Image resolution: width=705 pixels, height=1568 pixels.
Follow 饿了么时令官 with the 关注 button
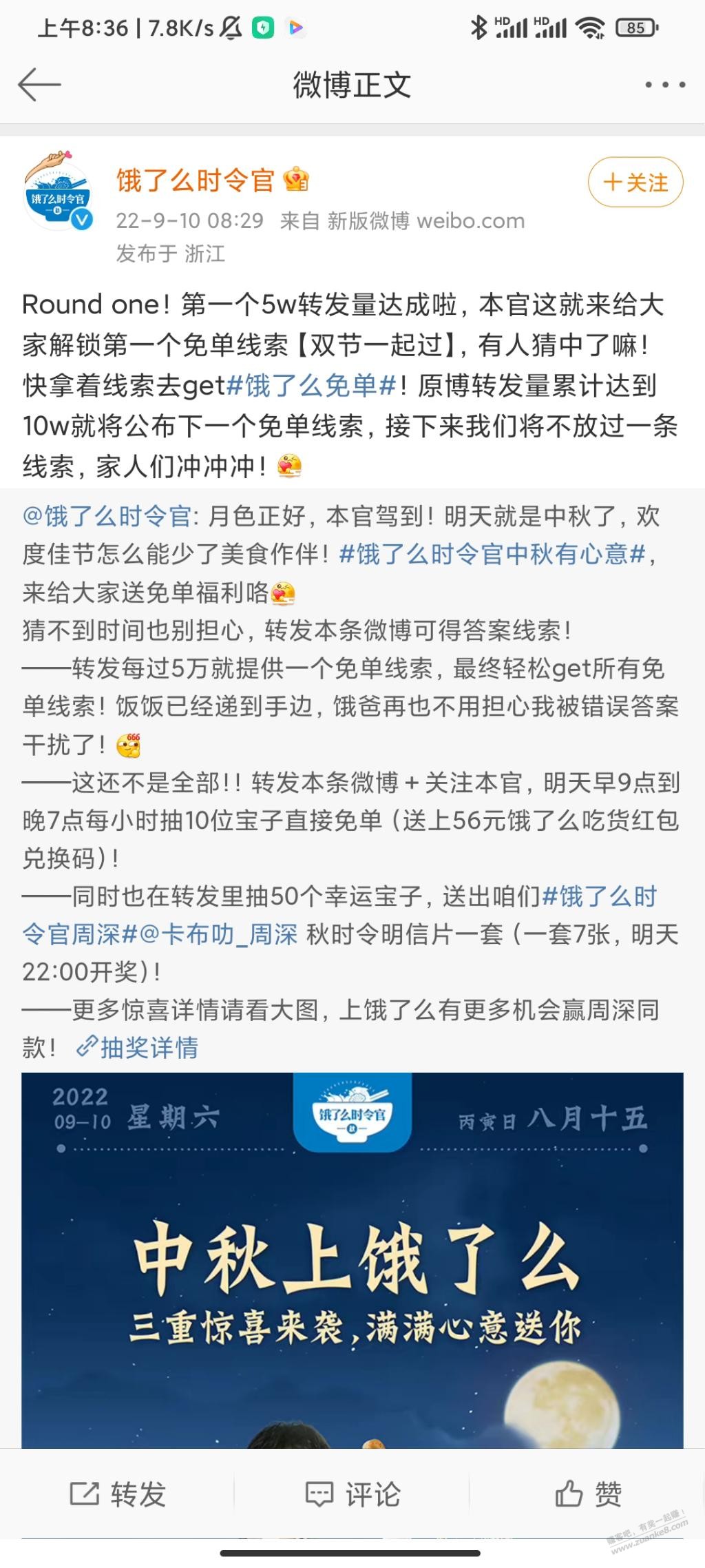[x=635, y=183]
